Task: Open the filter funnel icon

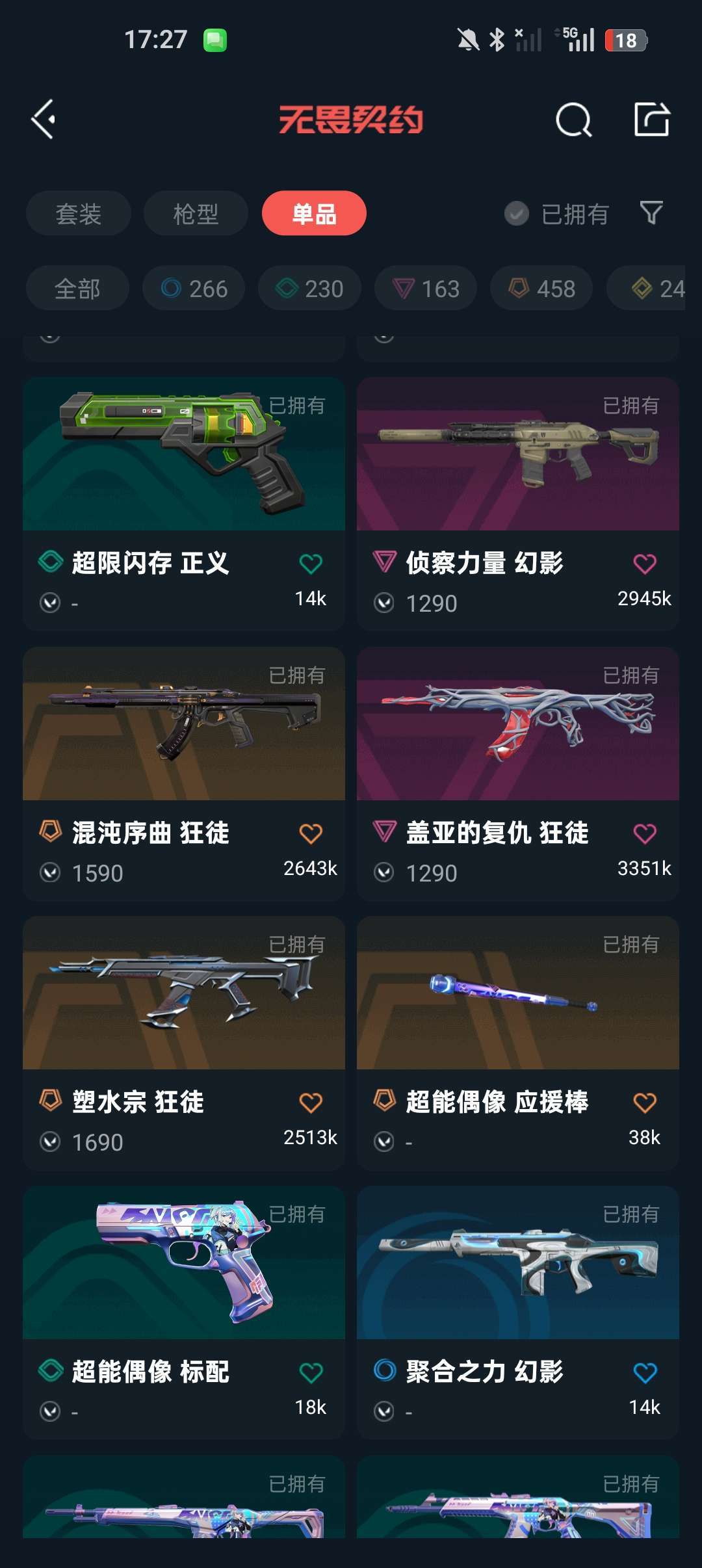Action: click(651, 213)
